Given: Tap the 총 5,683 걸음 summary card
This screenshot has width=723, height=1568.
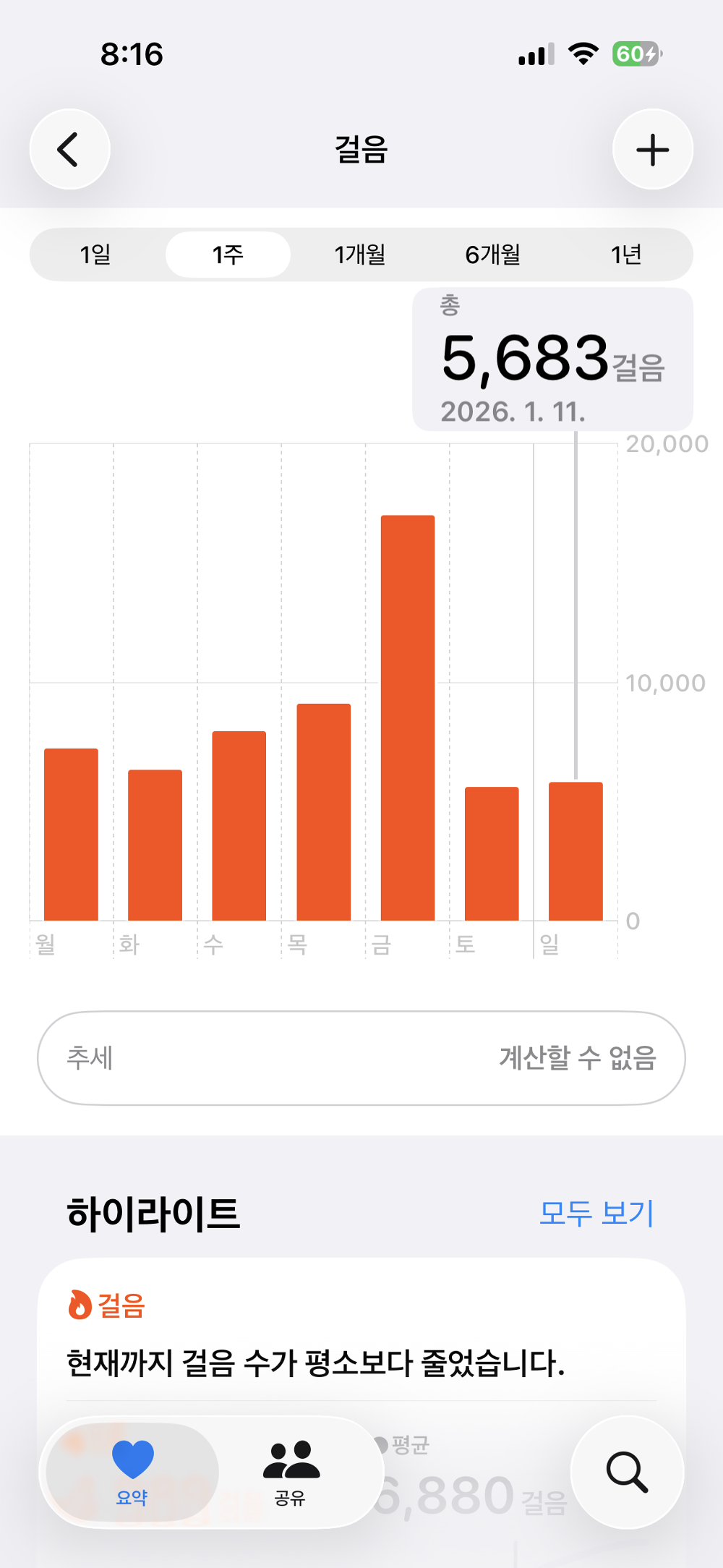Looking at the screenshot, I should tap(552, 358).
